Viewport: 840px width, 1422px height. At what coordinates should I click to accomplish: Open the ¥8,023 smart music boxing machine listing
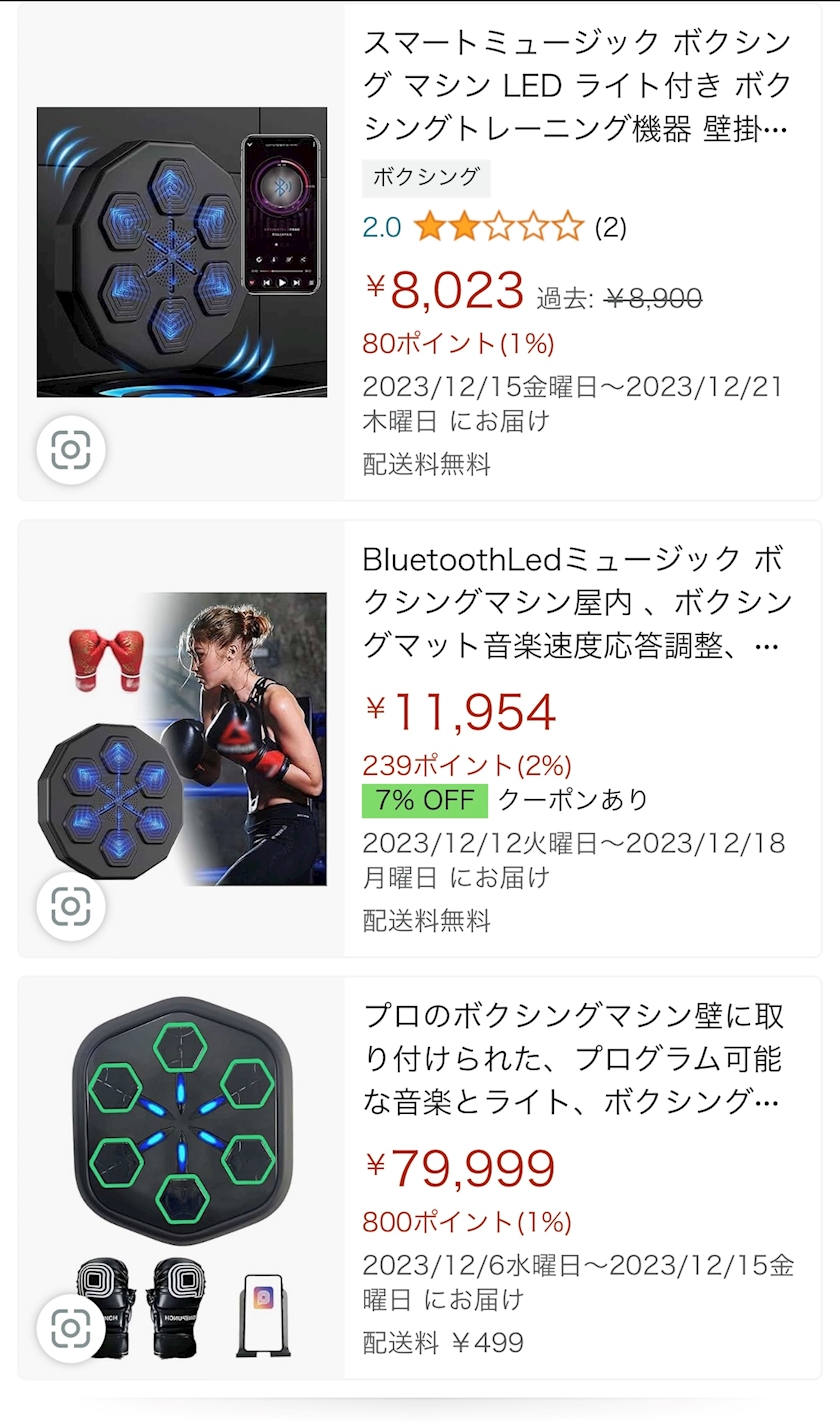576,86
